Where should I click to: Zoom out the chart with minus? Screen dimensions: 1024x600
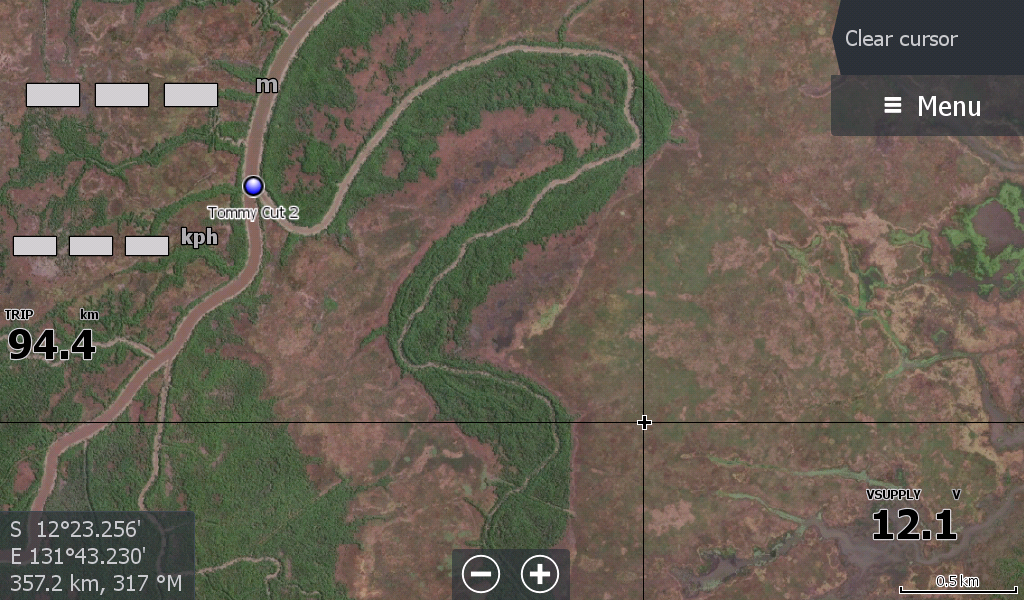[481, 573]
